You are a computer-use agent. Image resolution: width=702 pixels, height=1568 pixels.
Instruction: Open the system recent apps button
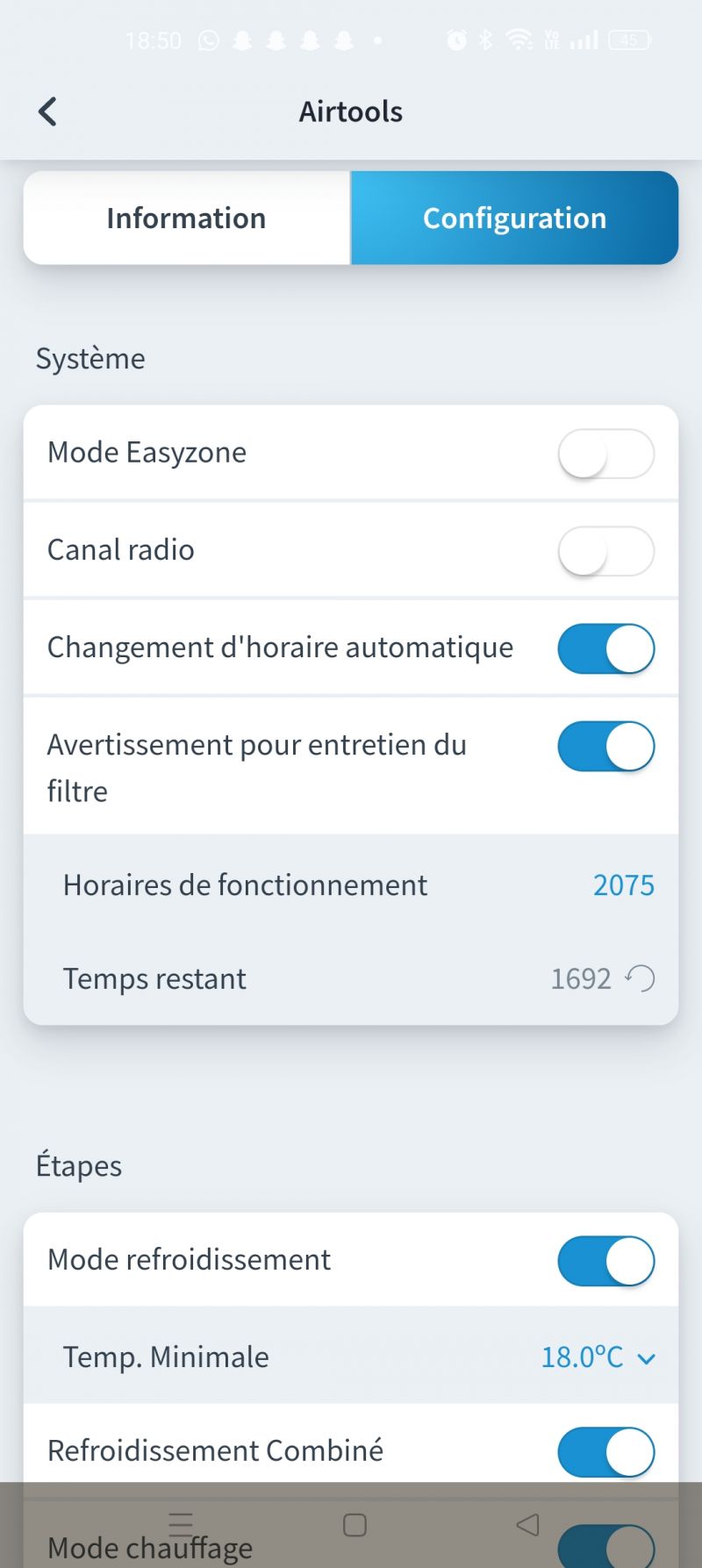(181, 1524)
